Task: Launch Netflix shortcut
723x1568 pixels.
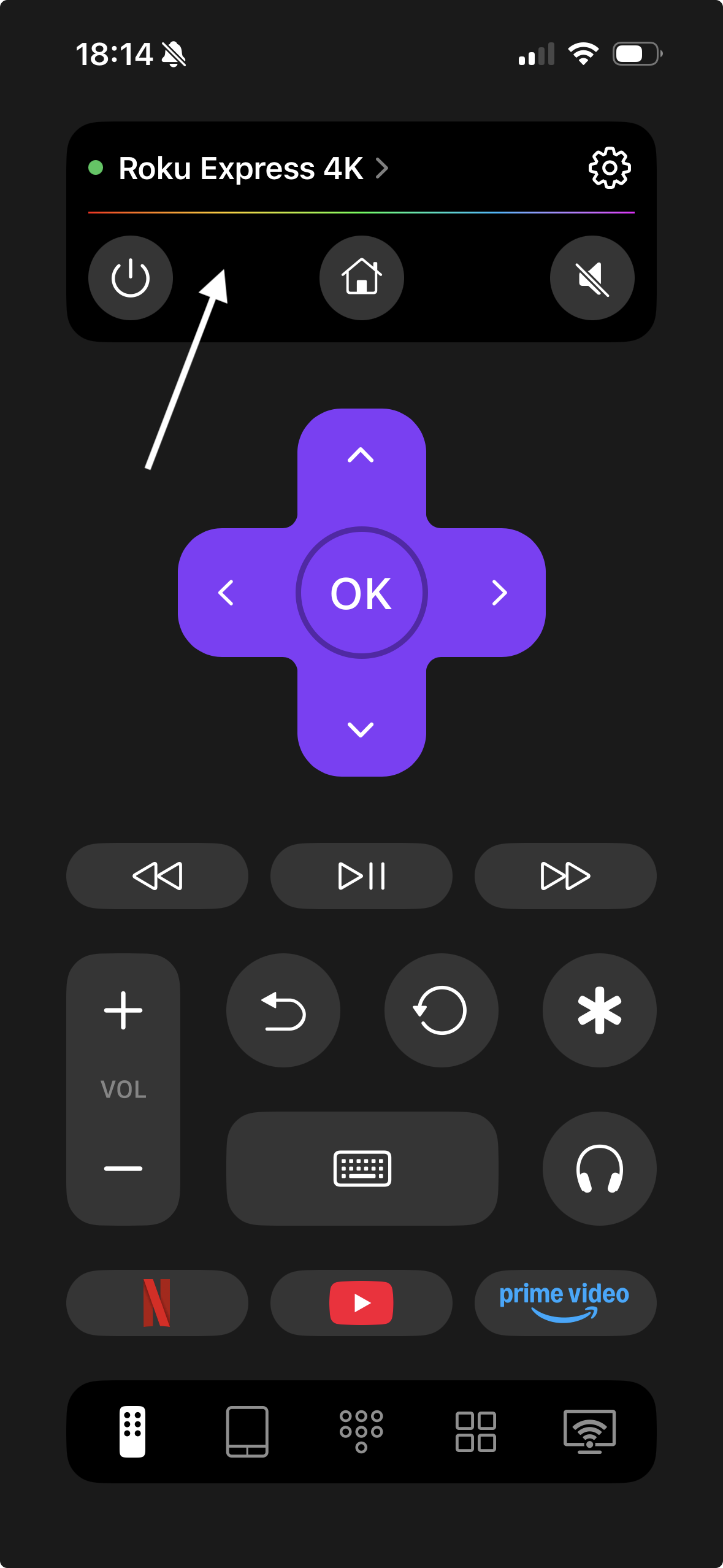Action: (x=157, y=1302)
